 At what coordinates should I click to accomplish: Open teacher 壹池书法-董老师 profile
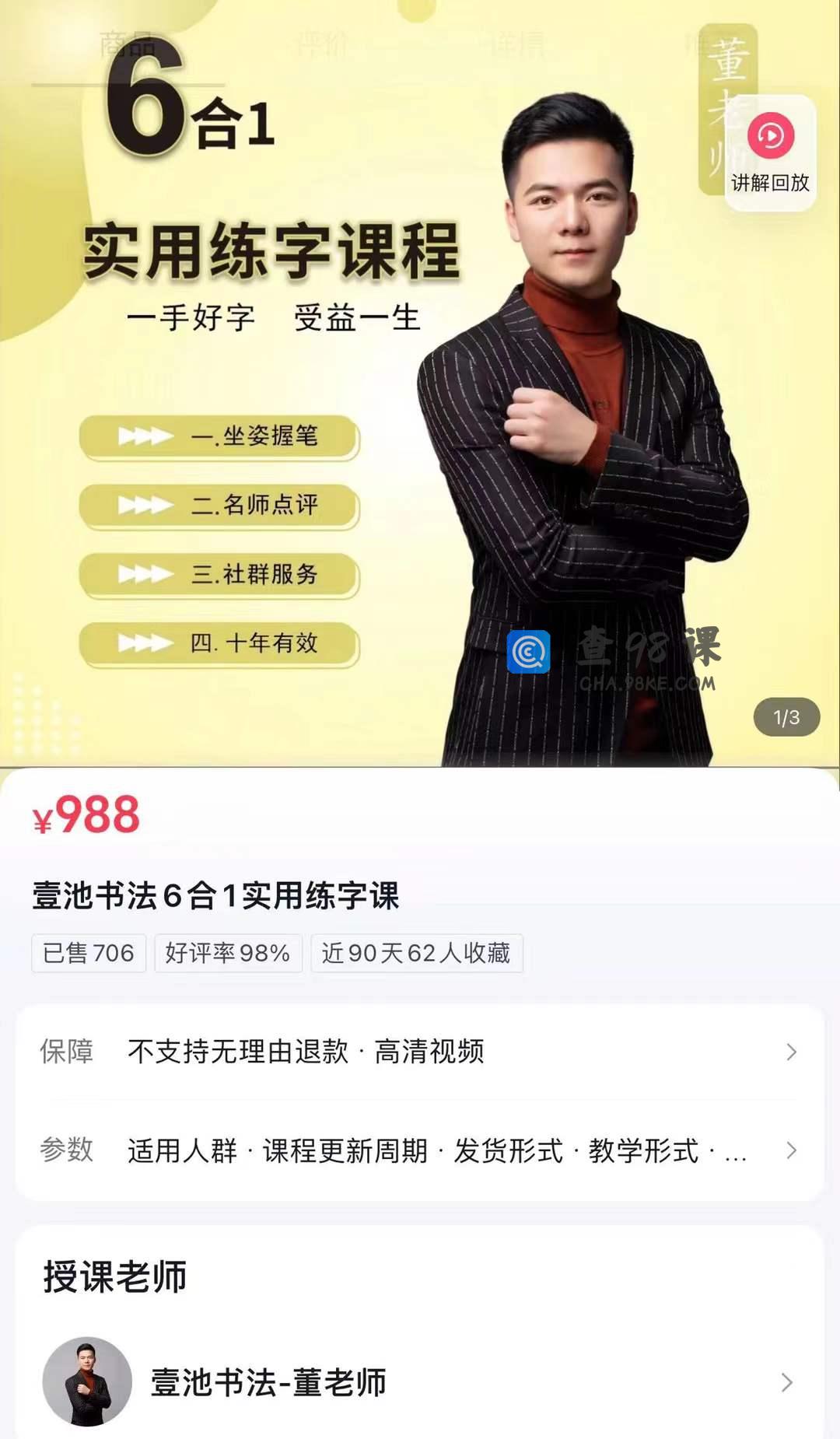coord(420,1382)
